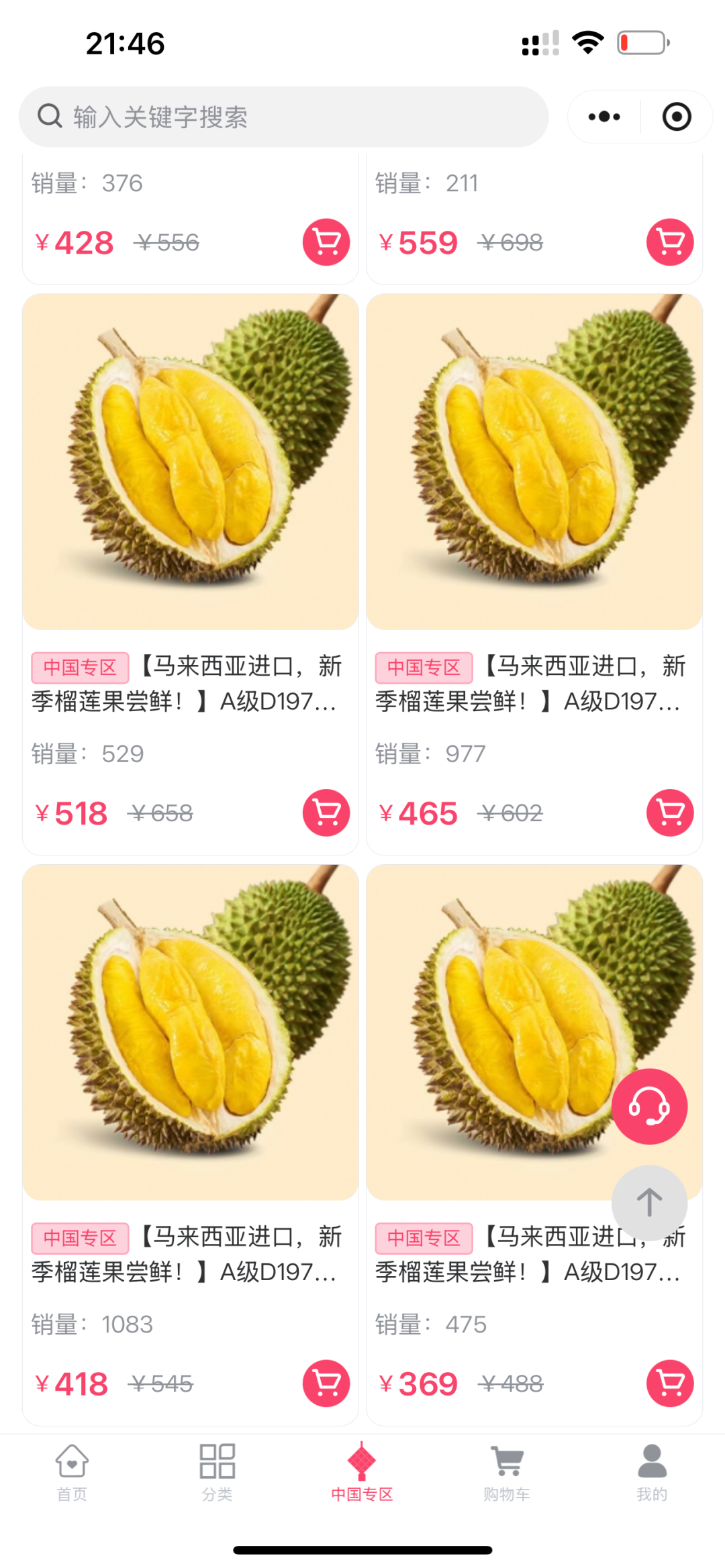The image size is (725, 1568).
Task: Add the ¥428 durian to cart
Action: tap(326, 242)
